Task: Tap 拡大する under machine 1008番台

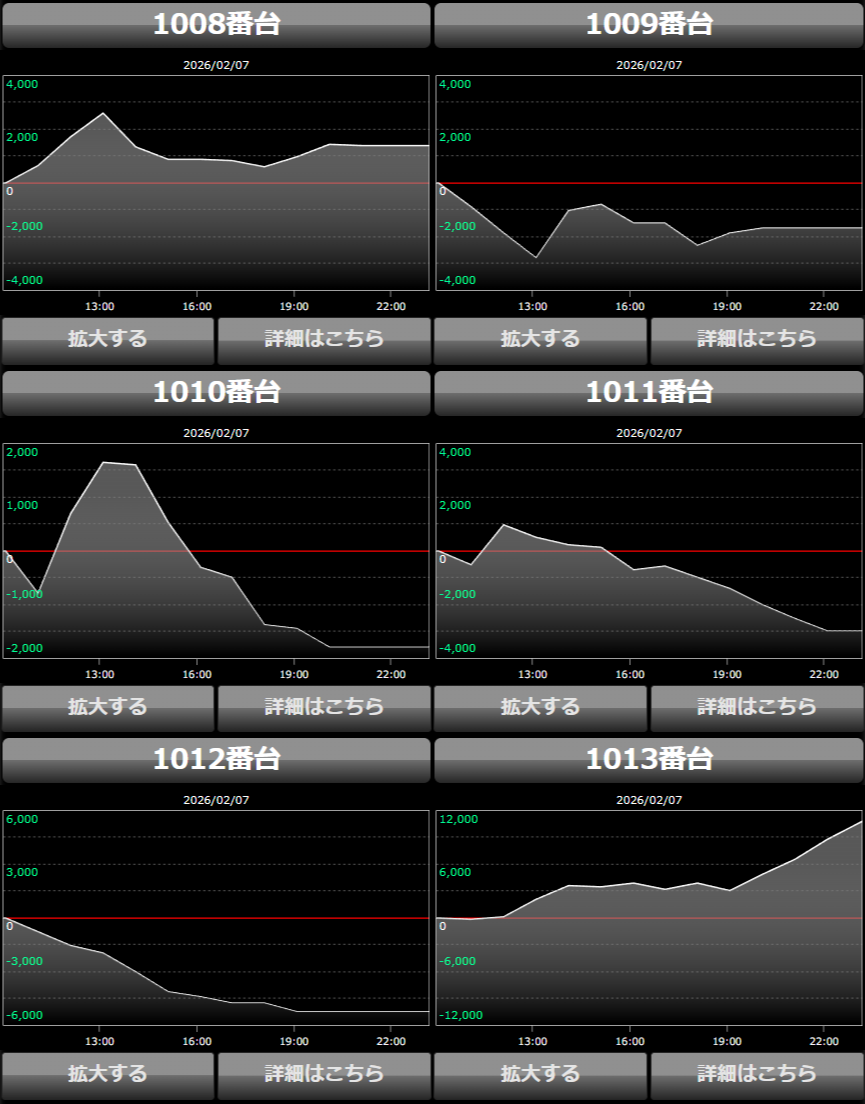Action: click(x=108, y=340)
